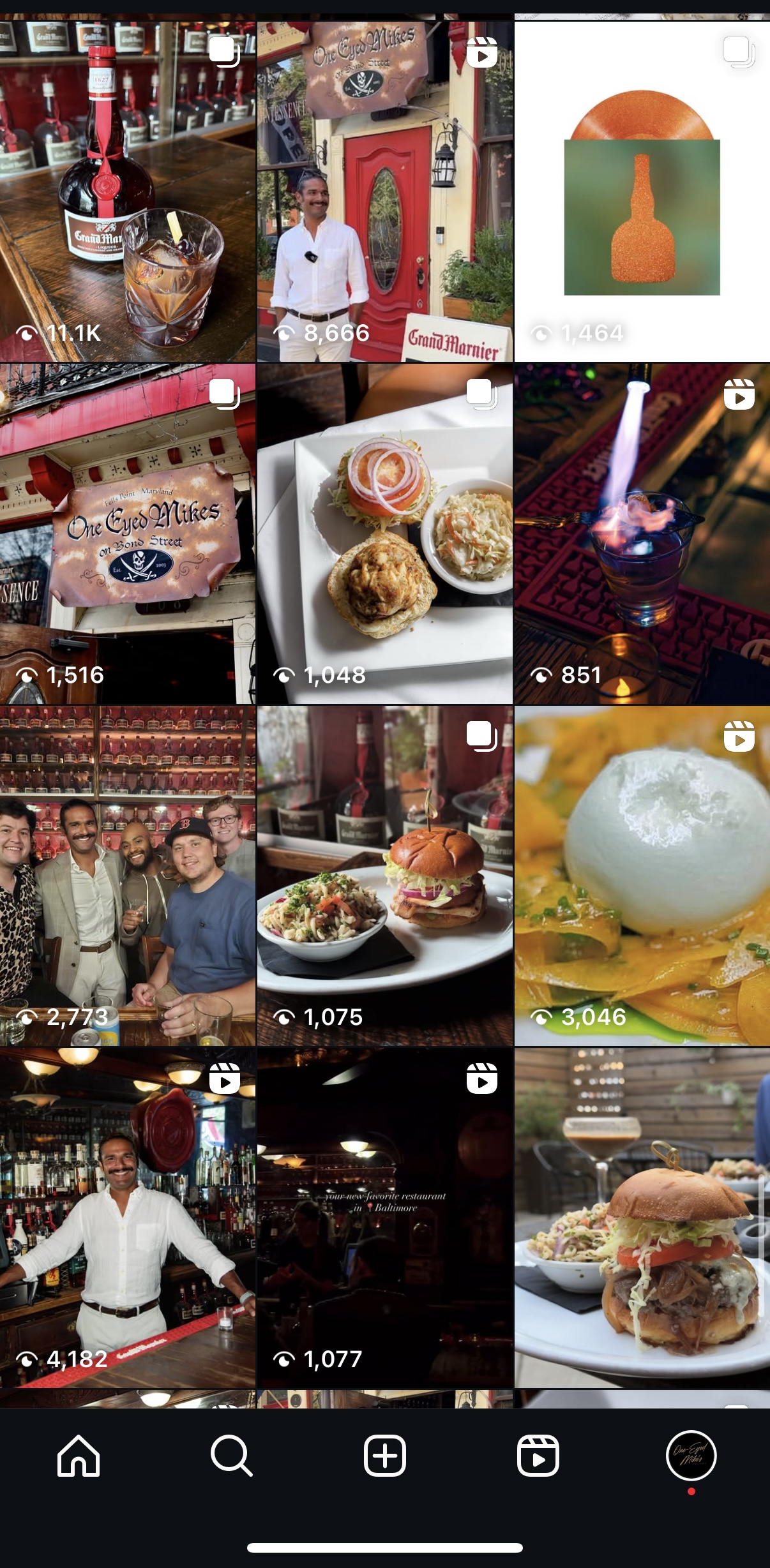Switch to the Reels tab
Image resolution: width=770 pixels, height=1568 pixels.
click(538, 1456)
